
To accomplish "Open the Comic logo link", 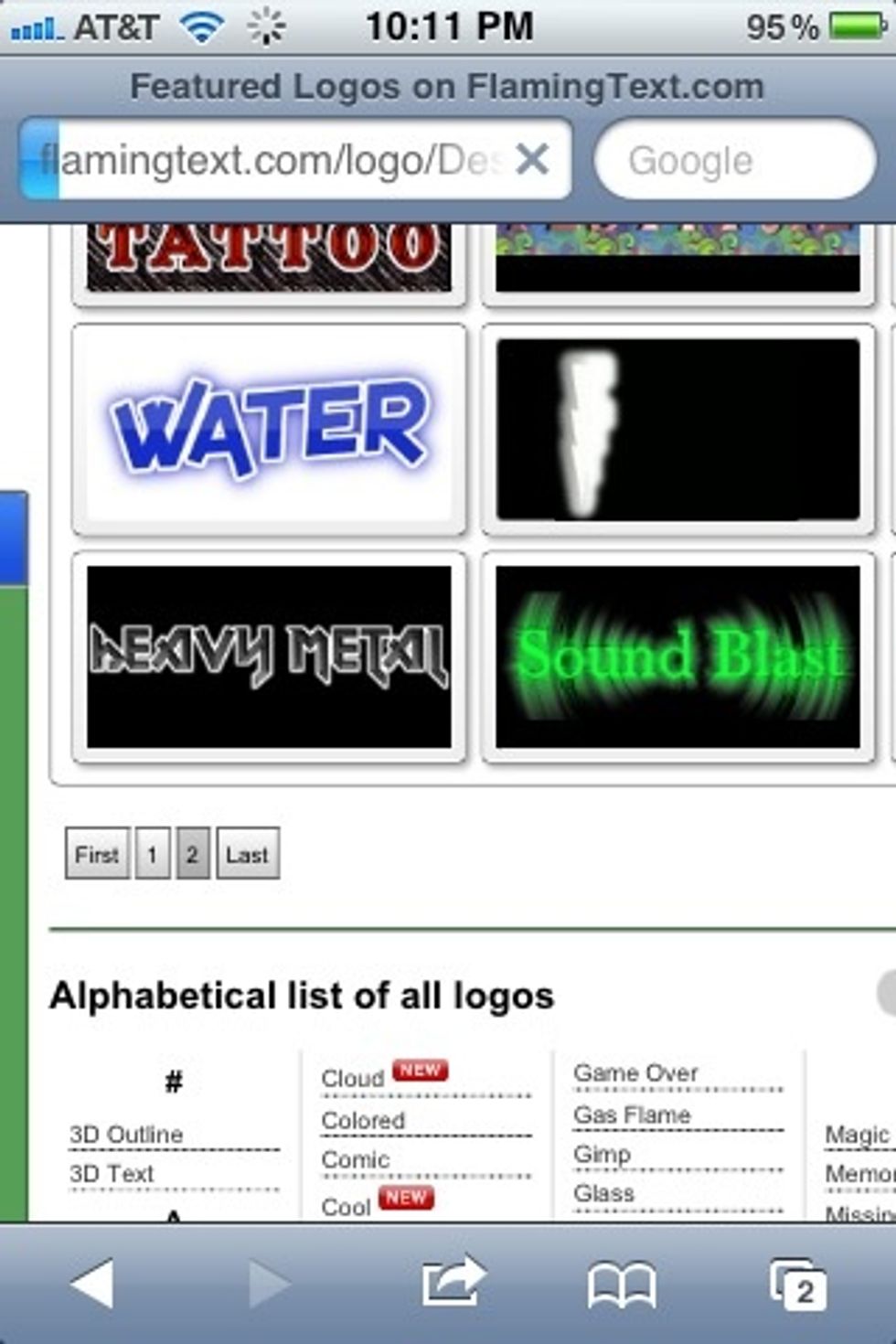I will [x=356, y=1159].
